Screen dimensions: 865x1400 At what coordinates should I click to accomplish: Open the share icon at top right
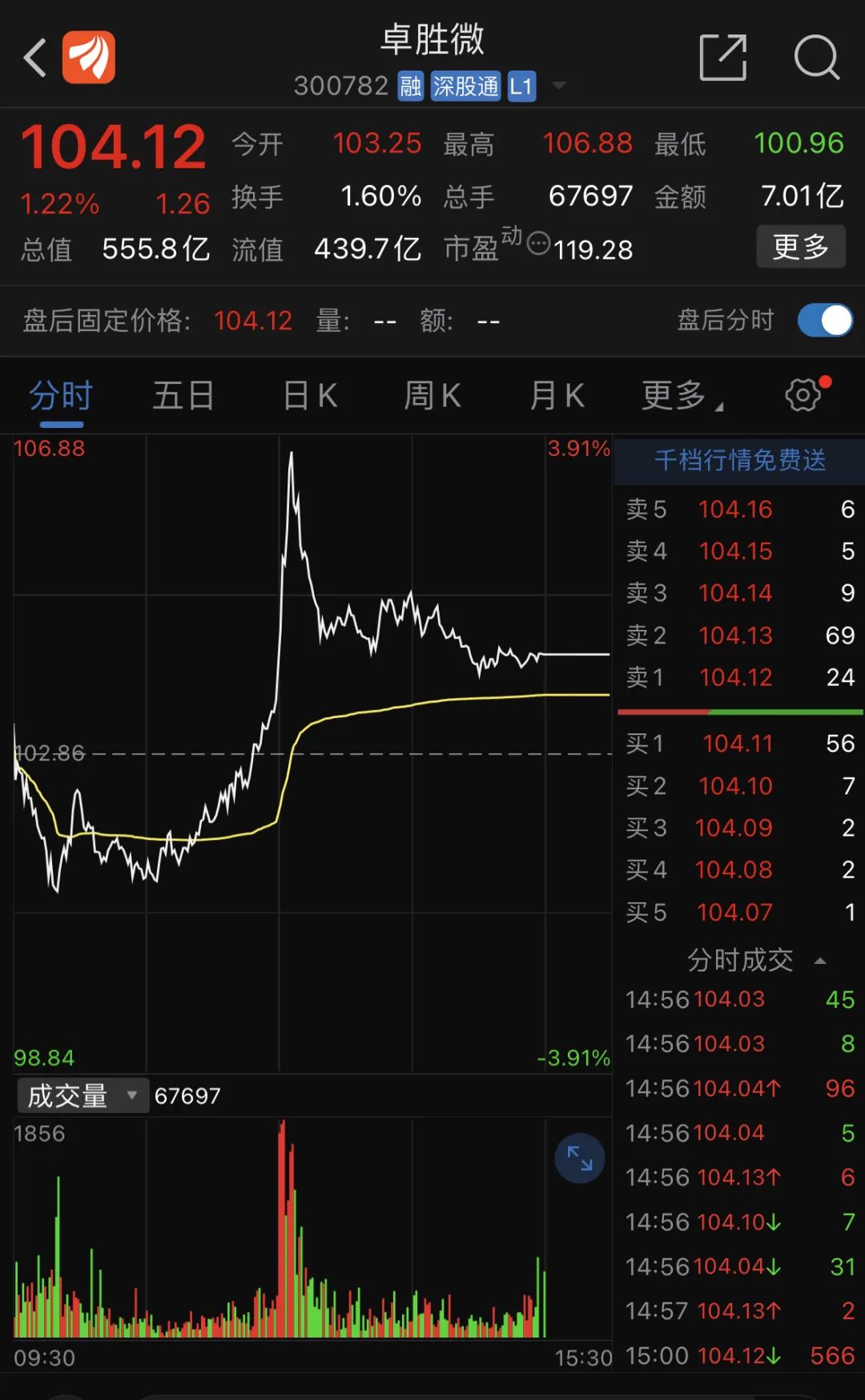tap(723, 59)
